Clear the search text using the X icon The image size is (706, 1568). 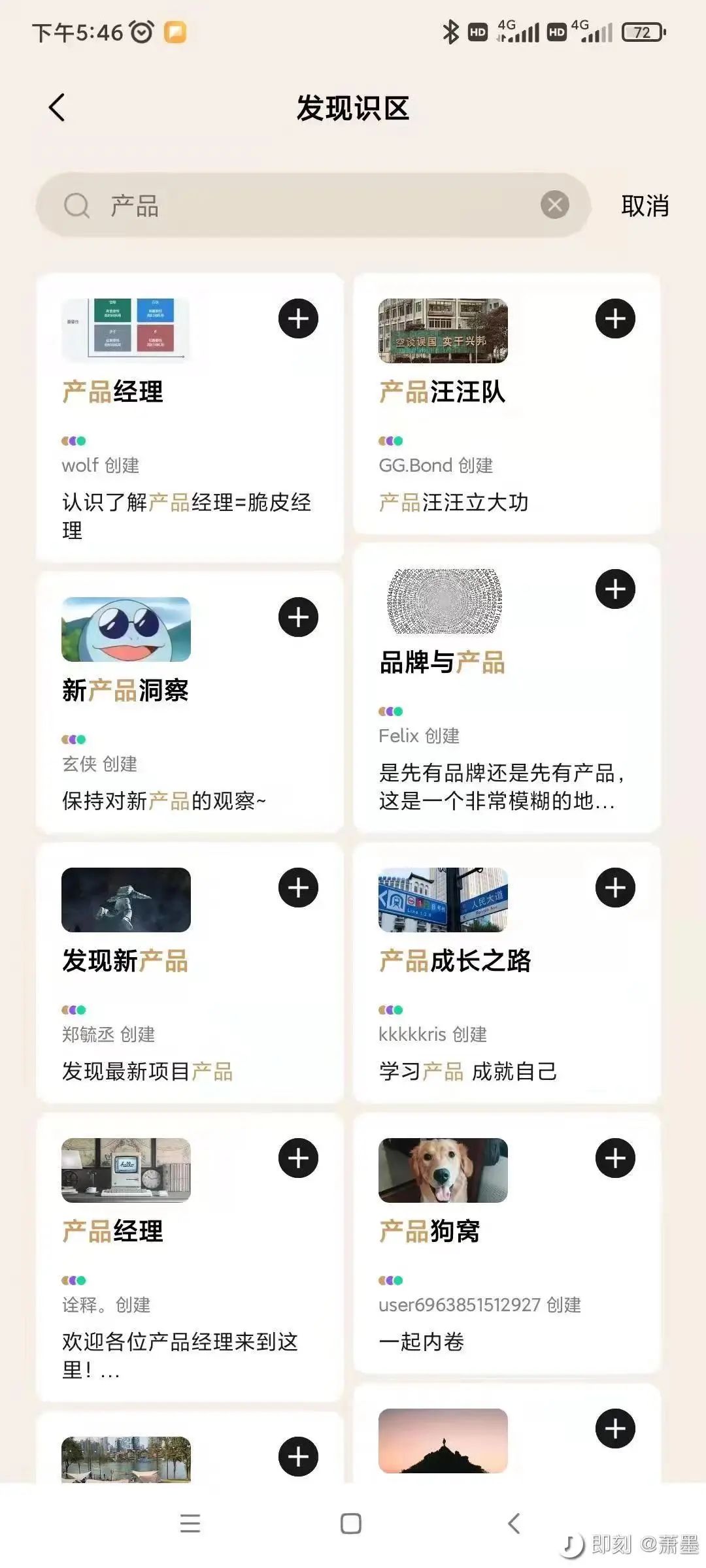[555, 206]
